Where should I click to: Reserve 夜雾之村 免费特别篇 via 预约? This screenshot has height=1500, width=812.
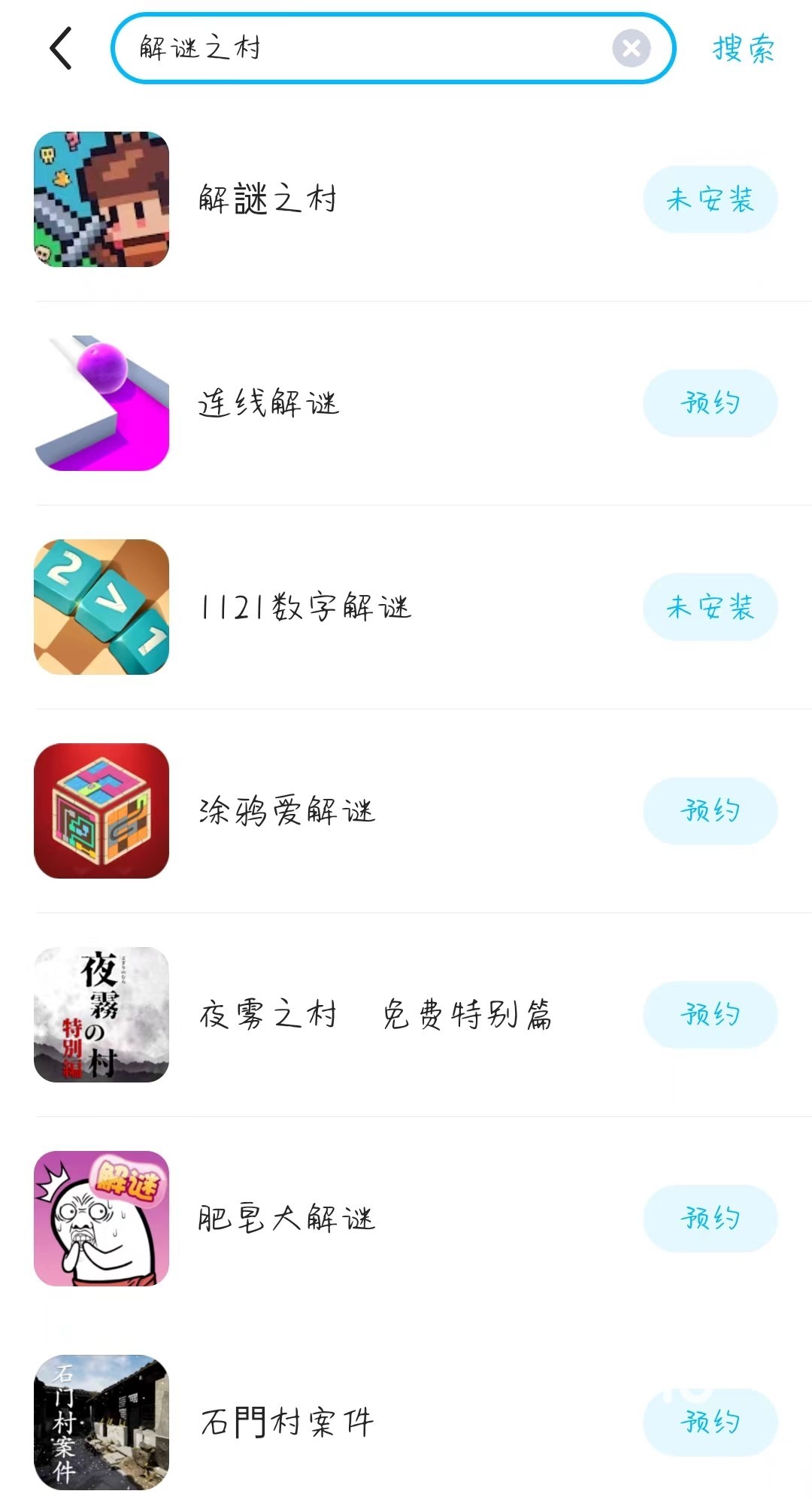pos(710,1015)
